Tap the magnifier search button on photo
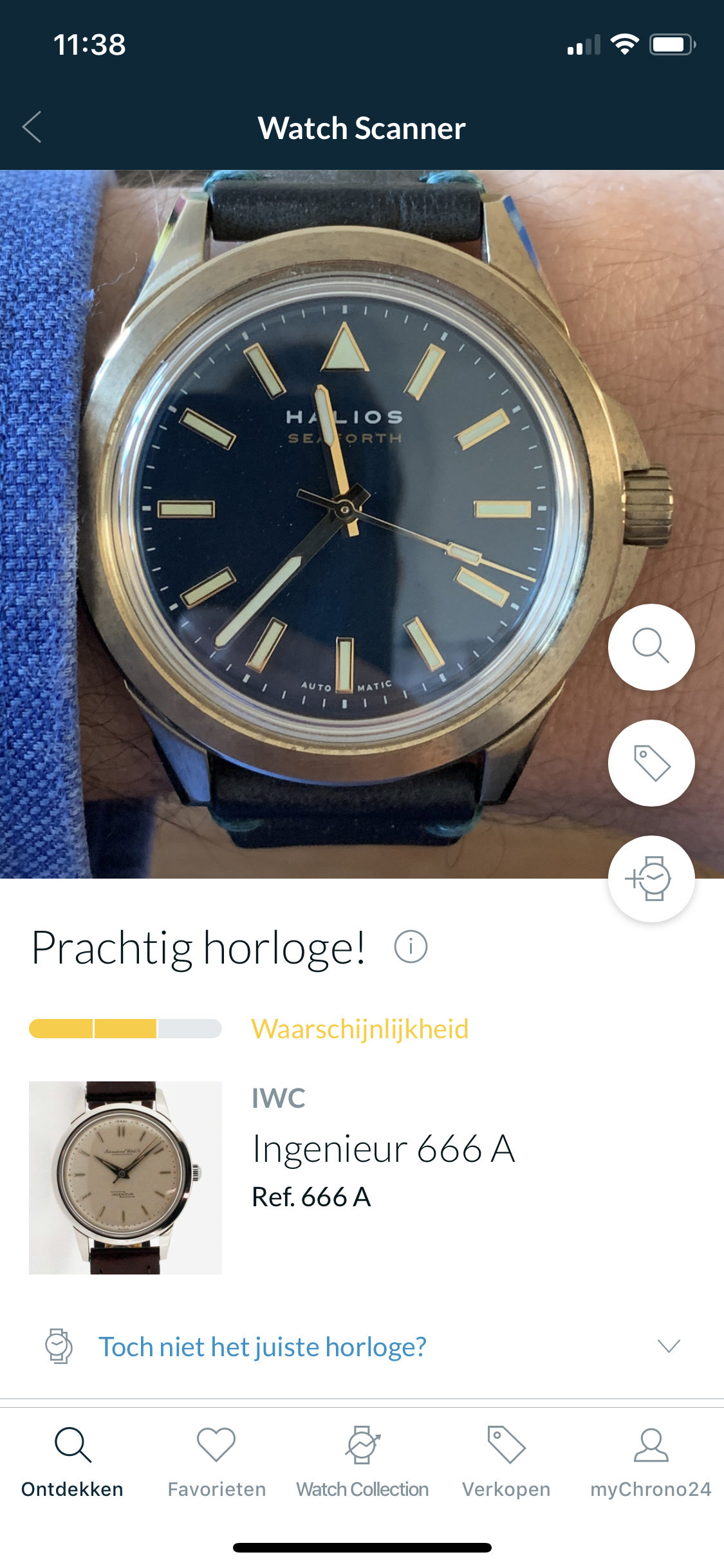The image size is (724, 1568). 651,646
